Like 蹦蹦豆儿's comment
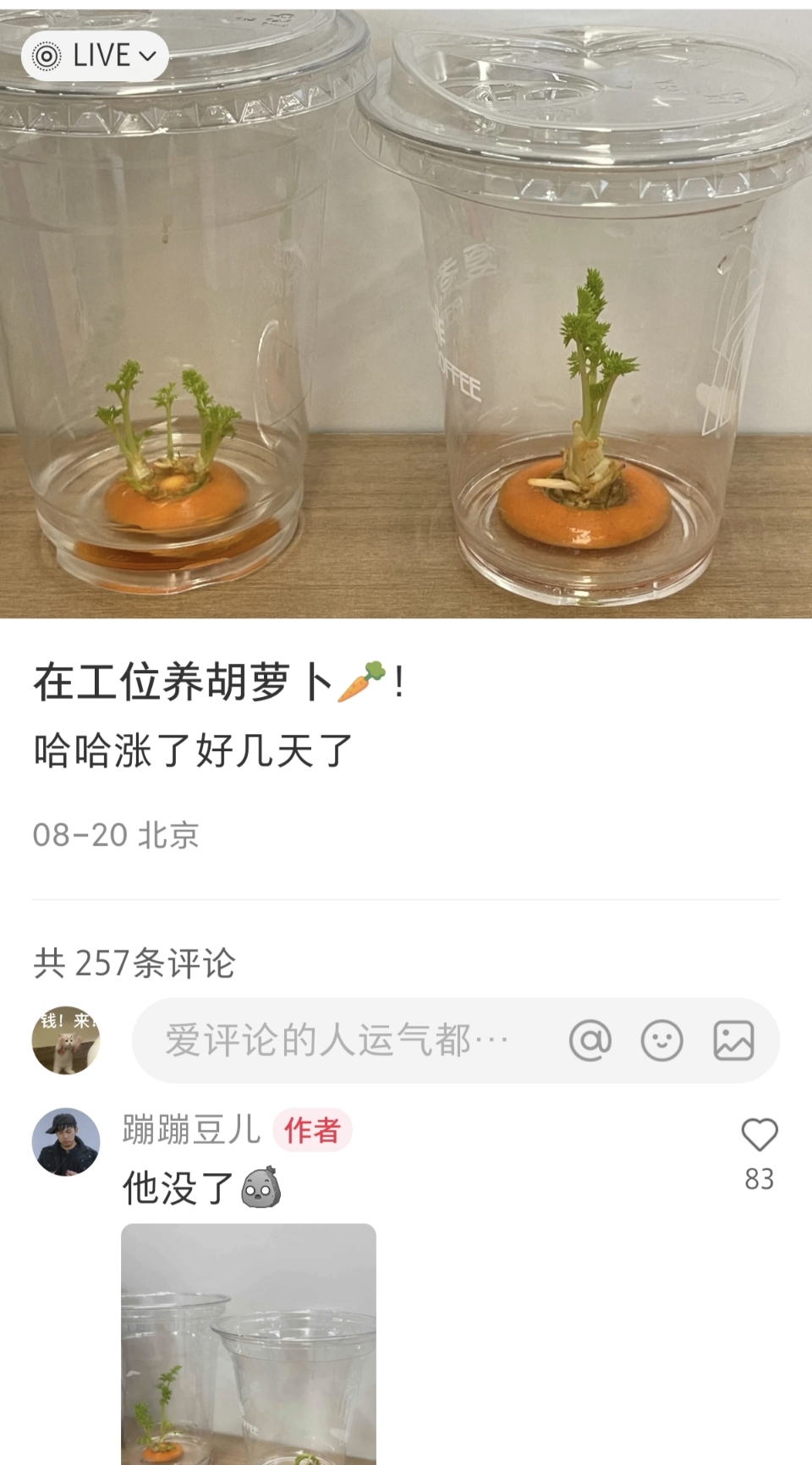The image size is (812, 1465). coord(759,1135)
